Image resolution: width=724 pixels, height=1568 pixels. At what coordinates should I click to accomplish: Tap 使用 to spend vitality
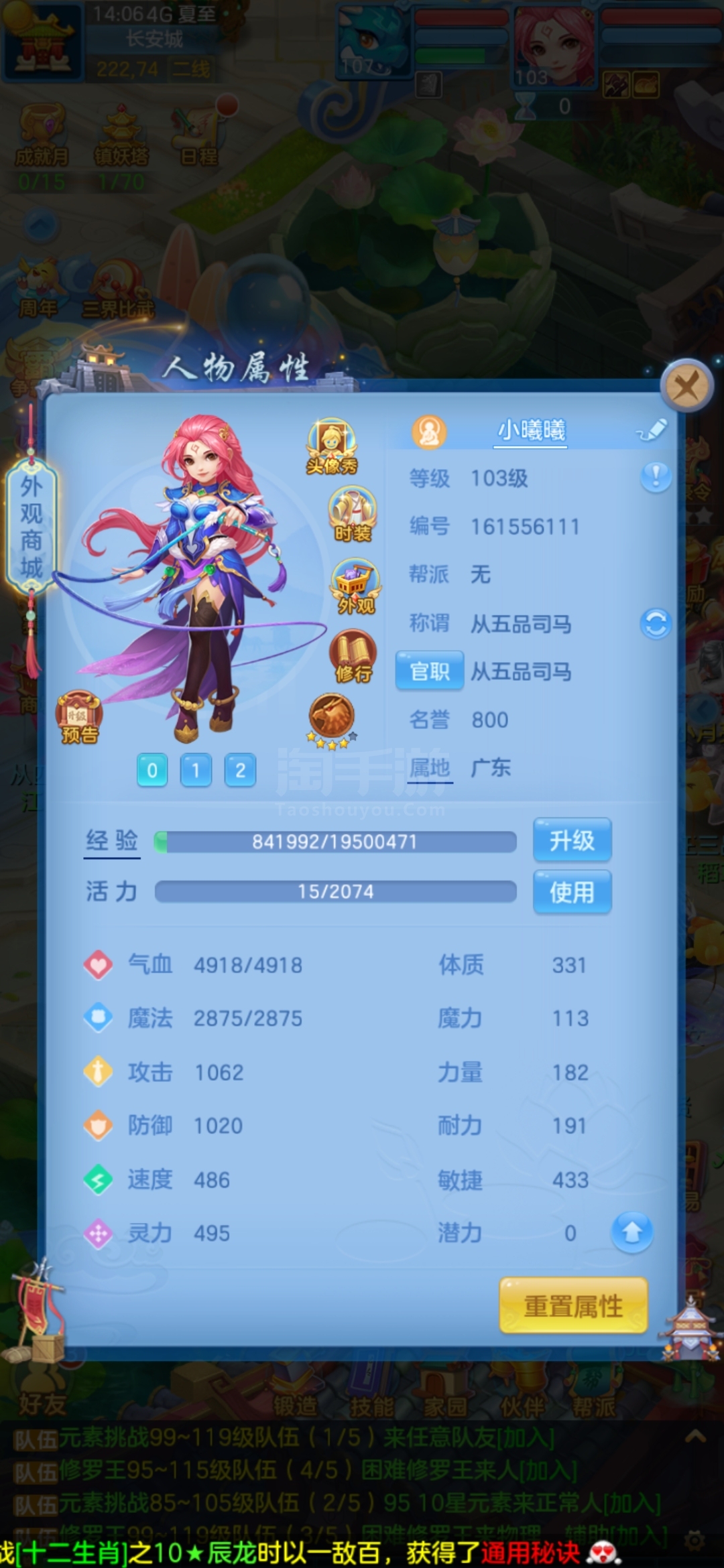(572, 892)
